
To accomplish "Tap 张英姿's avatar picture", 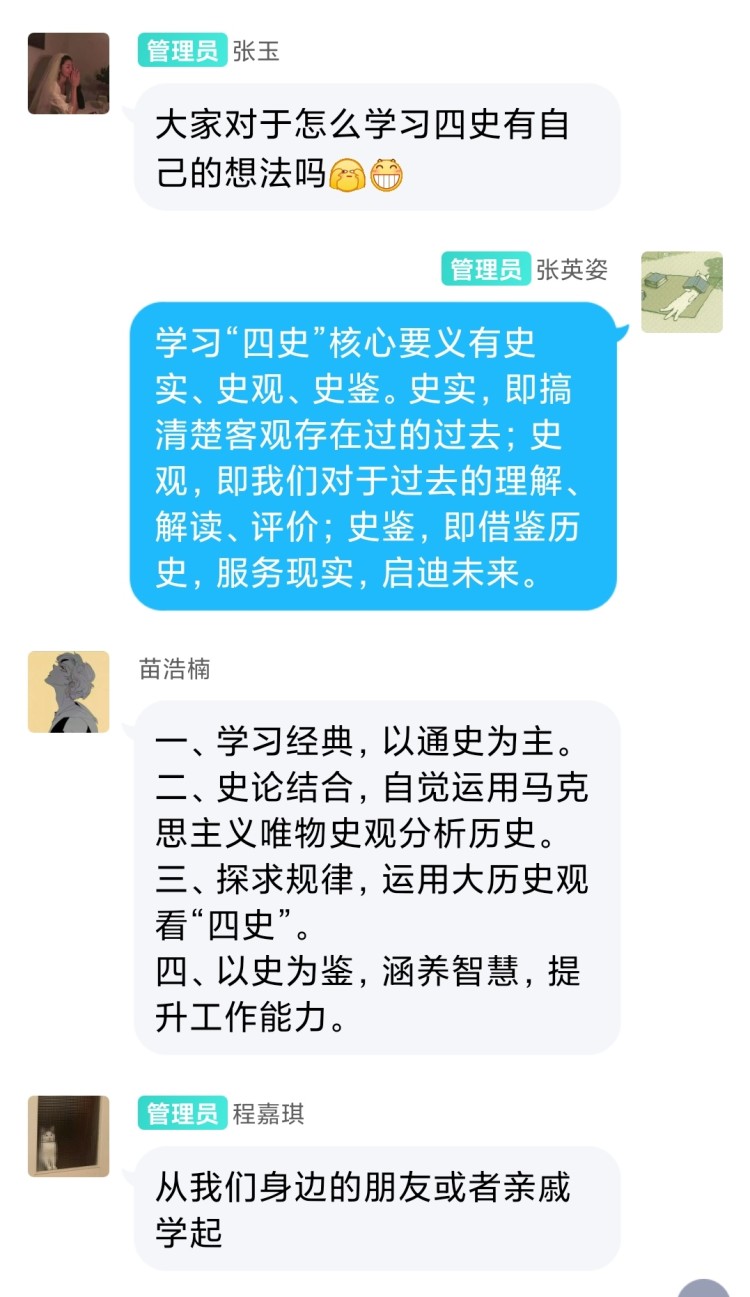I will coord(681,292).
